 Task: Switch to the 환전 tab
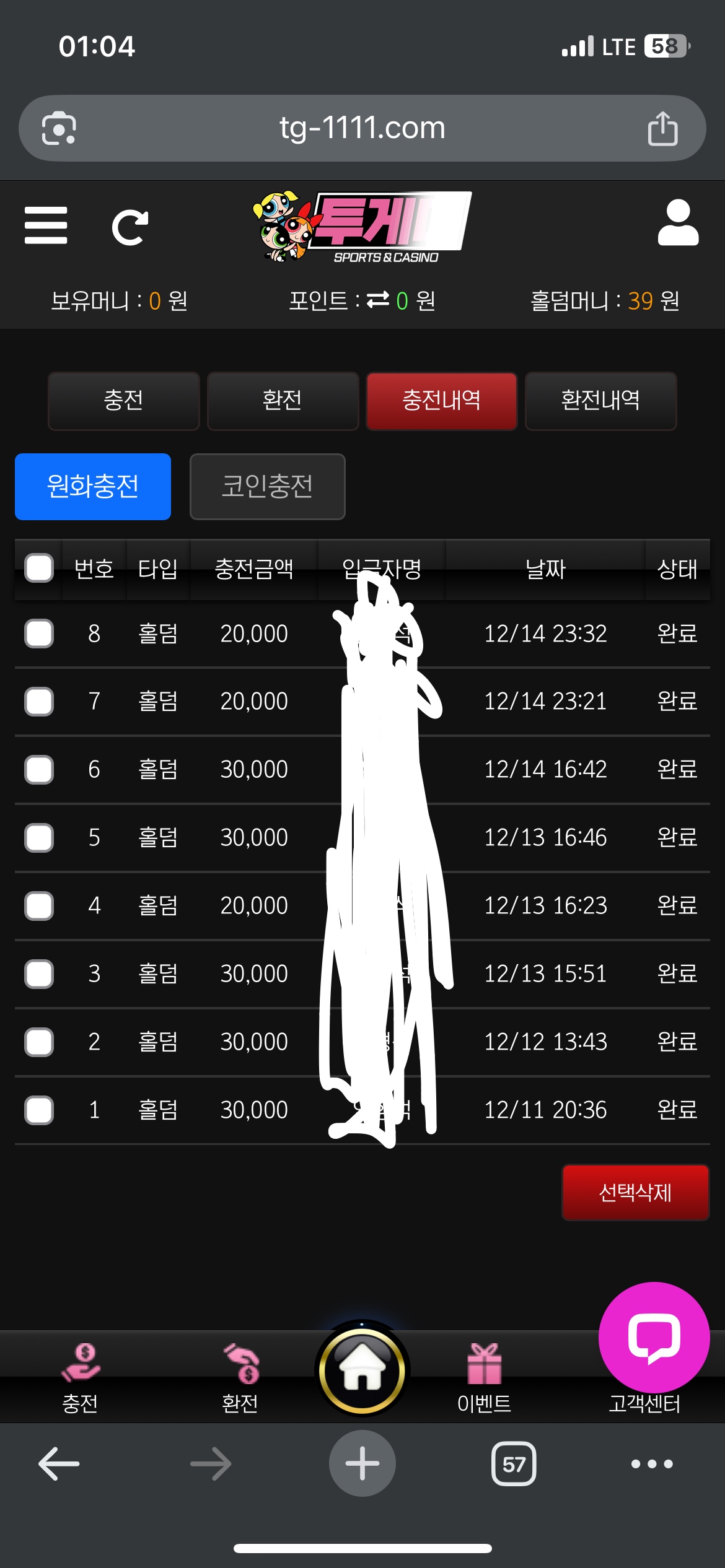[283, 401]
